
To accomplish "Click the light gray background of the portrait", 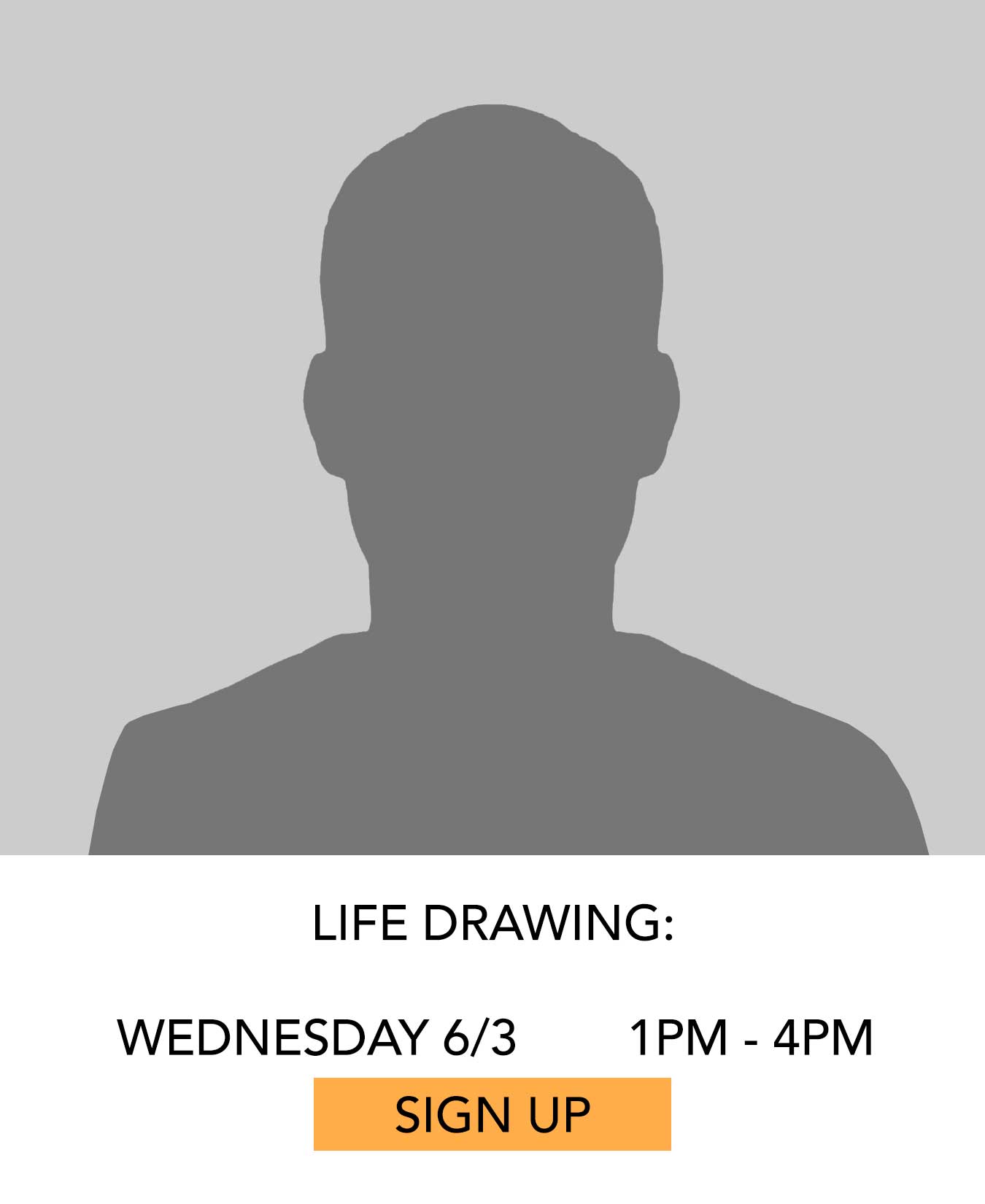I will [109, 219].
